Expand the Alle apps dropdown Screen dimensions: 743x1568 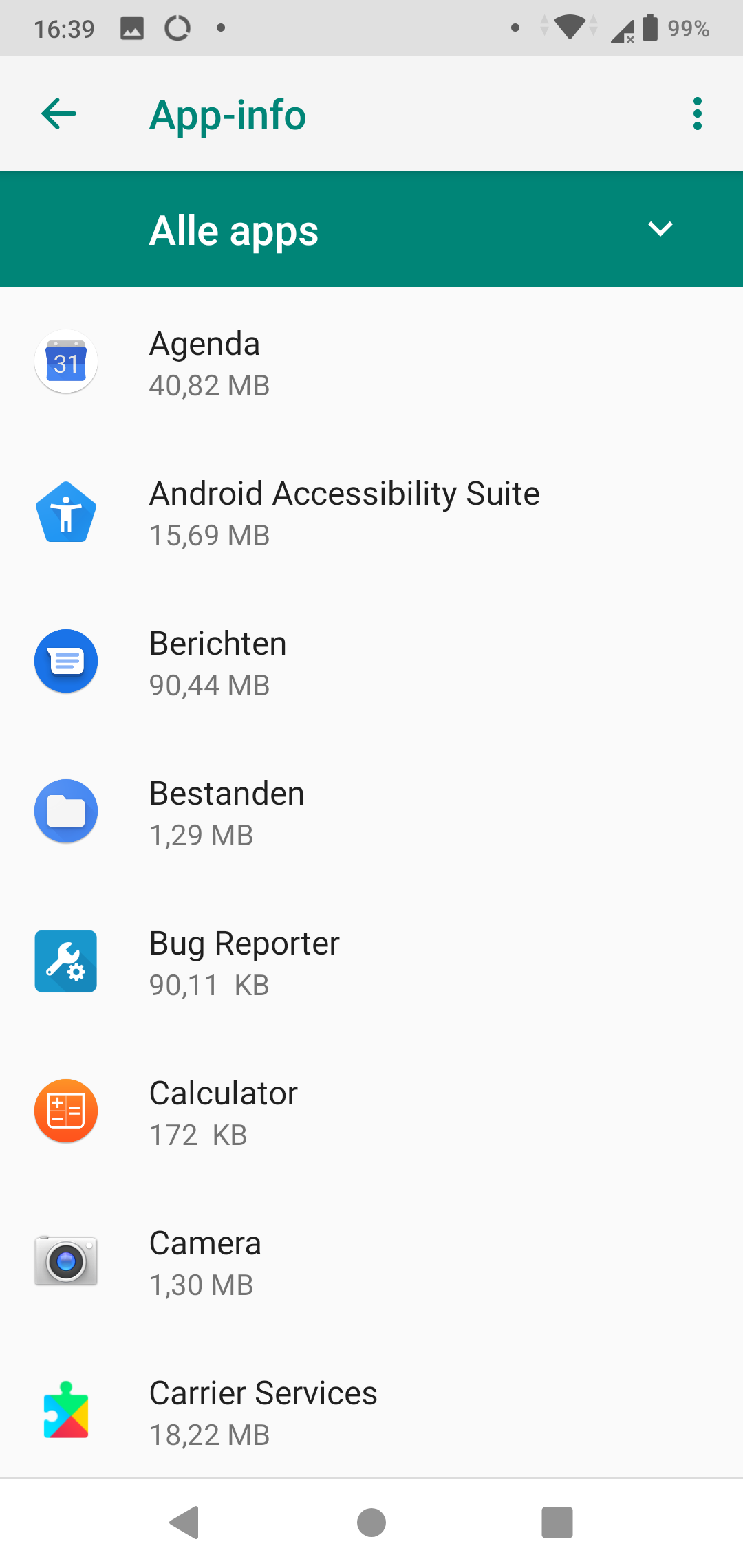[371, 229]
